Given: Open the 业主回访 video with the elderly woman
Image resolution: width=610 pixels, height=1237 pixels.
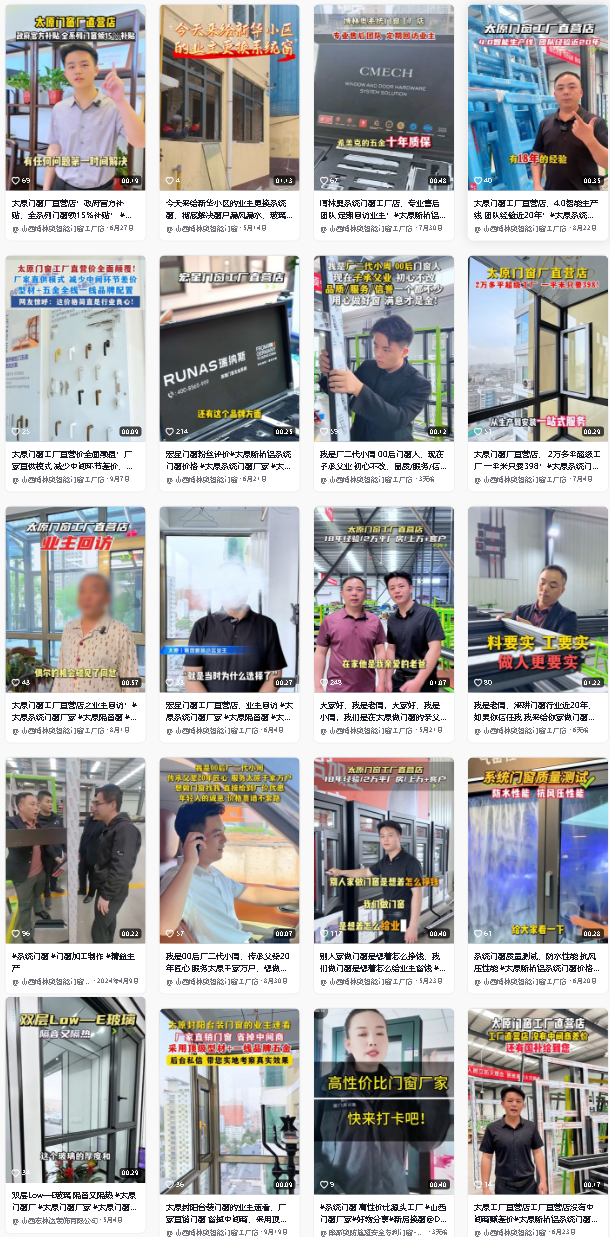Looking at the screenshot, I should [x=75, y=598].
